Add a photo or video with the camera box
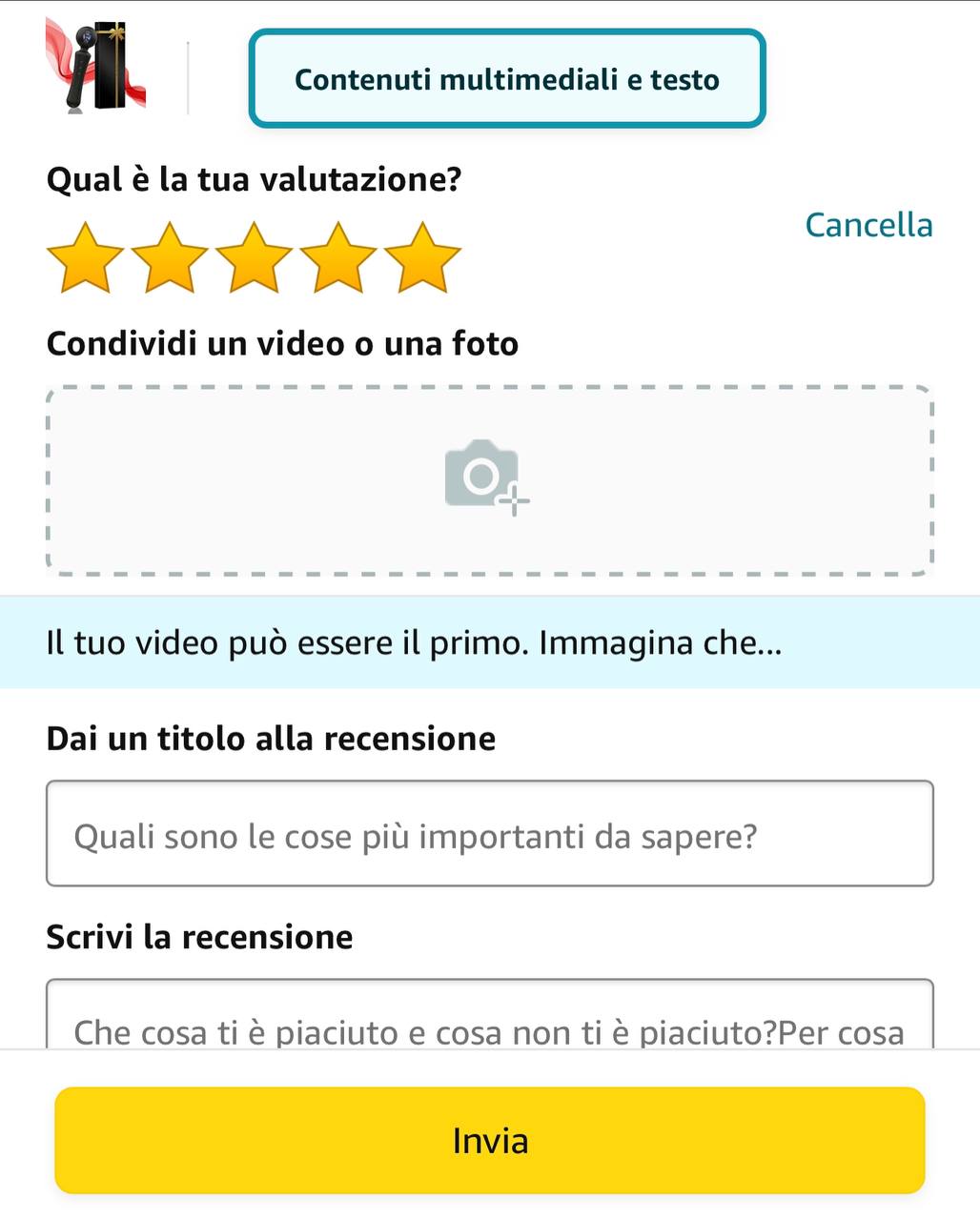Image resolution: width=980 pixels, height=1220 pixels. point(489,479)
